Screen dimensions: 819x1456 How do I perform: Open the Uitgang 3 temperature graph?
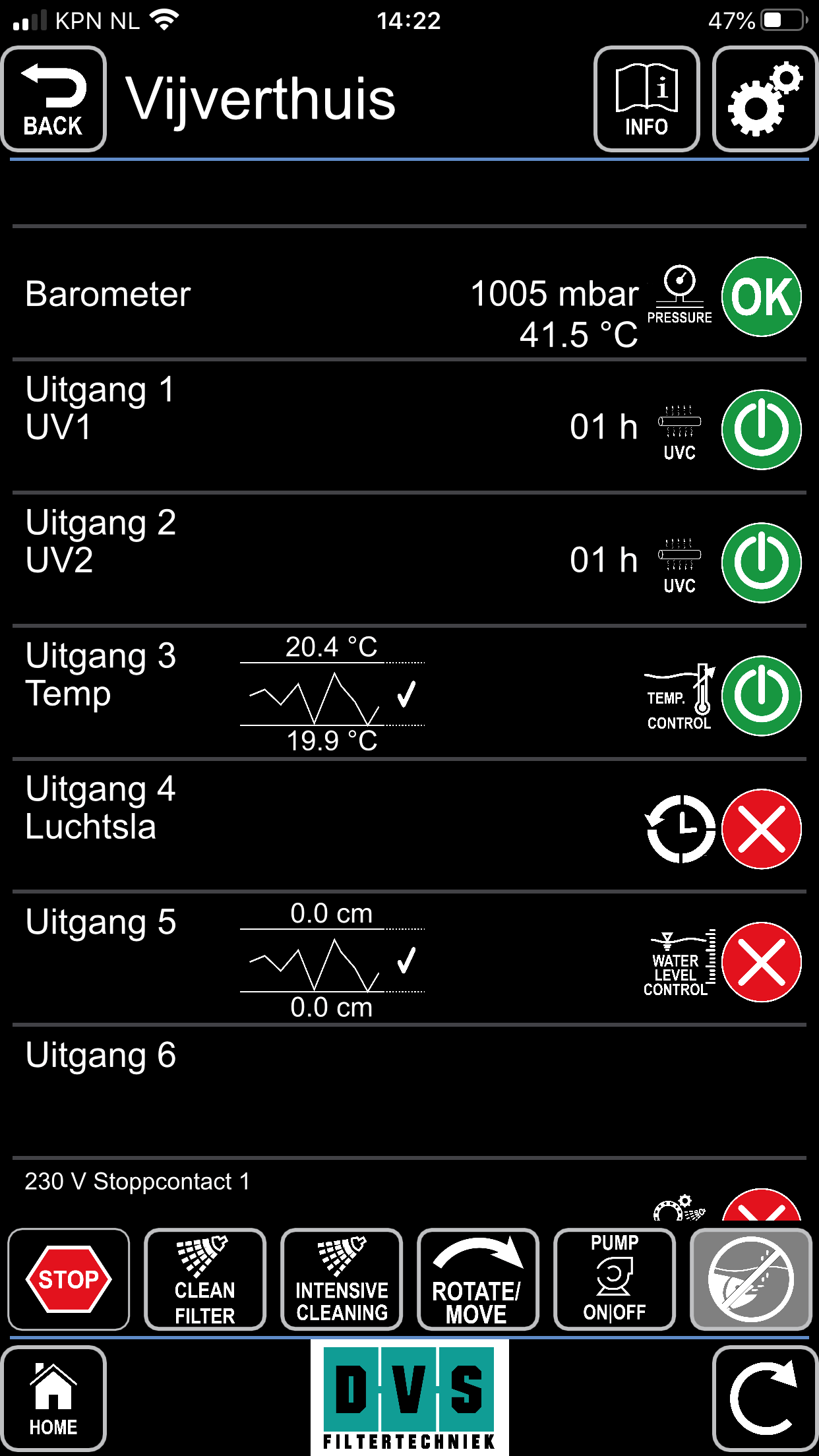tap(332, 694)
